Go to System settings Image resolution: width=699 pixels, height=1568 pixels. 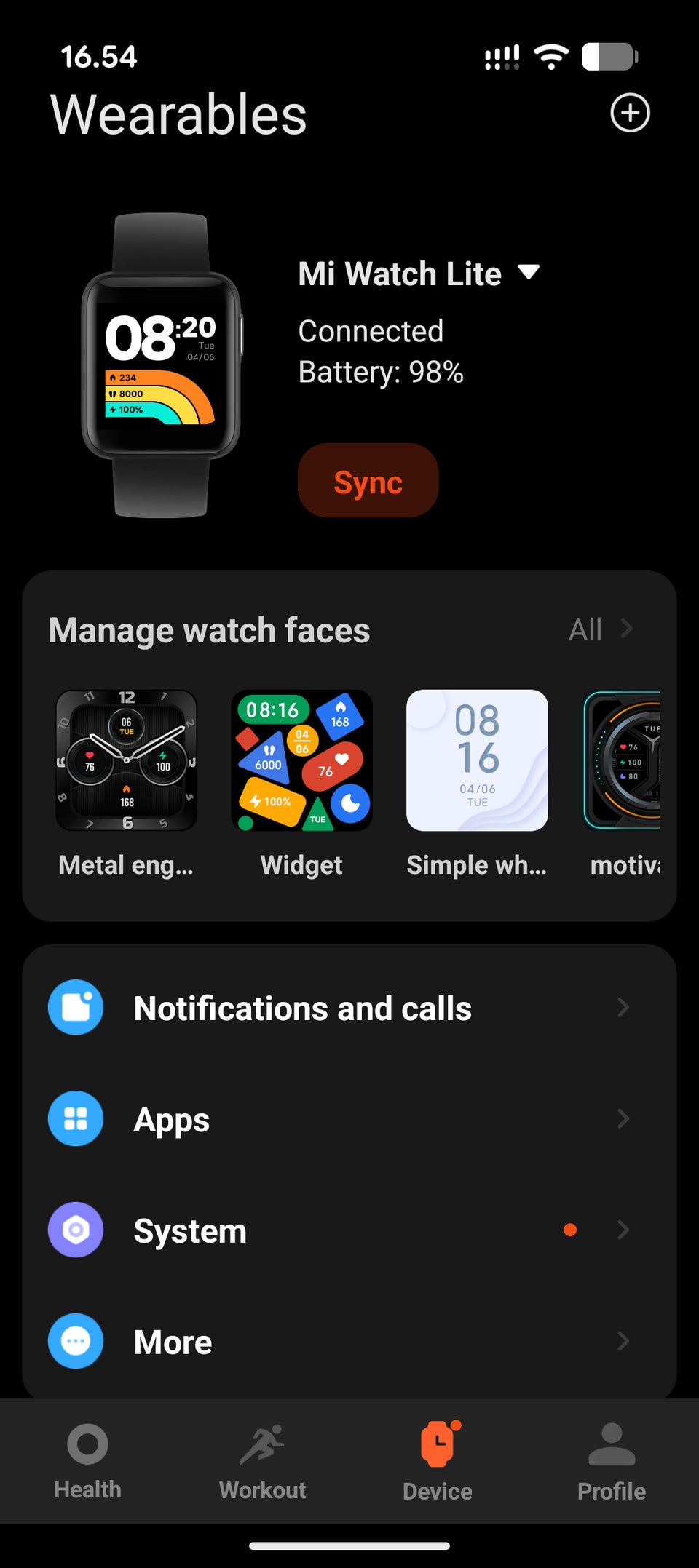click(x=349, y=1230)
